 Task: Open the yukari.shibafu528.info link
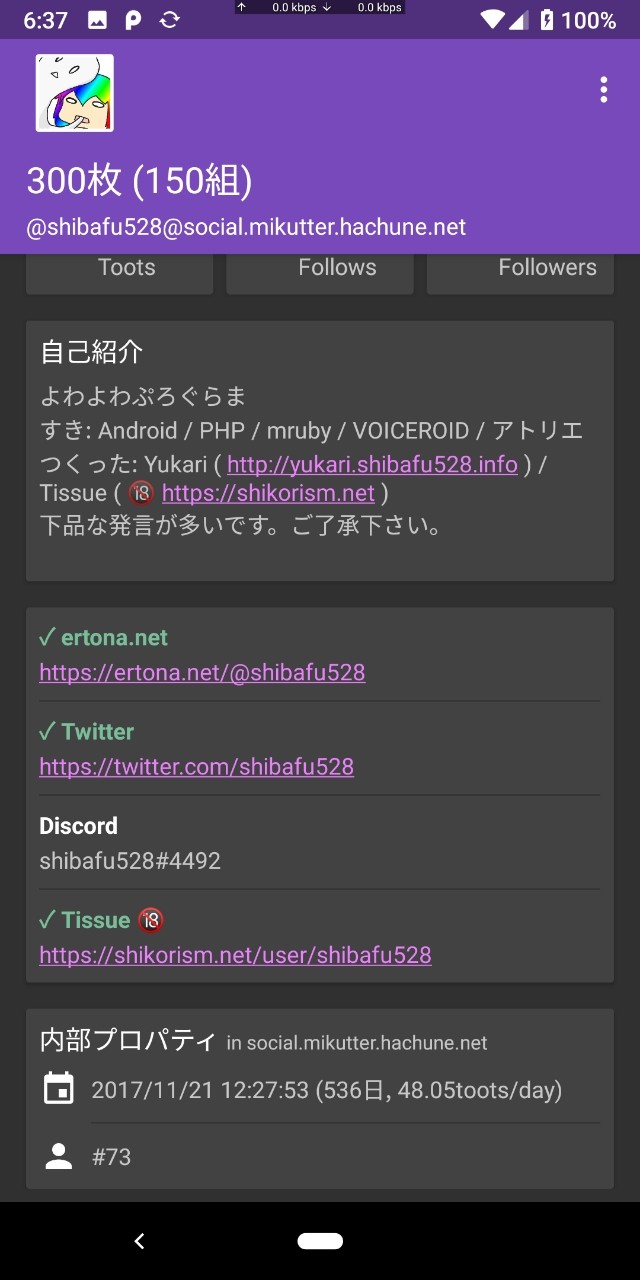coord(372,464)
